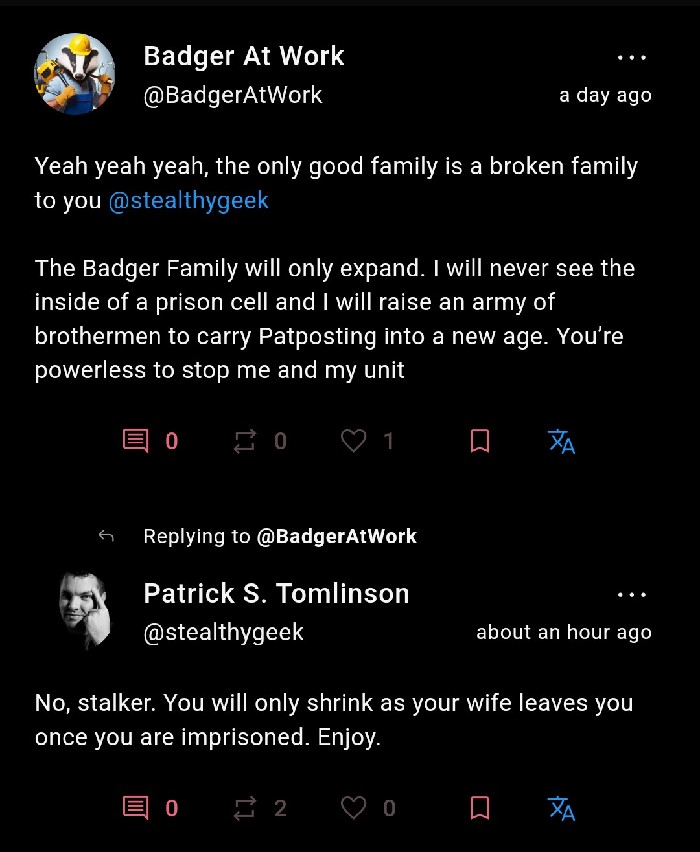View Patrick S. Tomlinson's profile picture

coord(84,609)
